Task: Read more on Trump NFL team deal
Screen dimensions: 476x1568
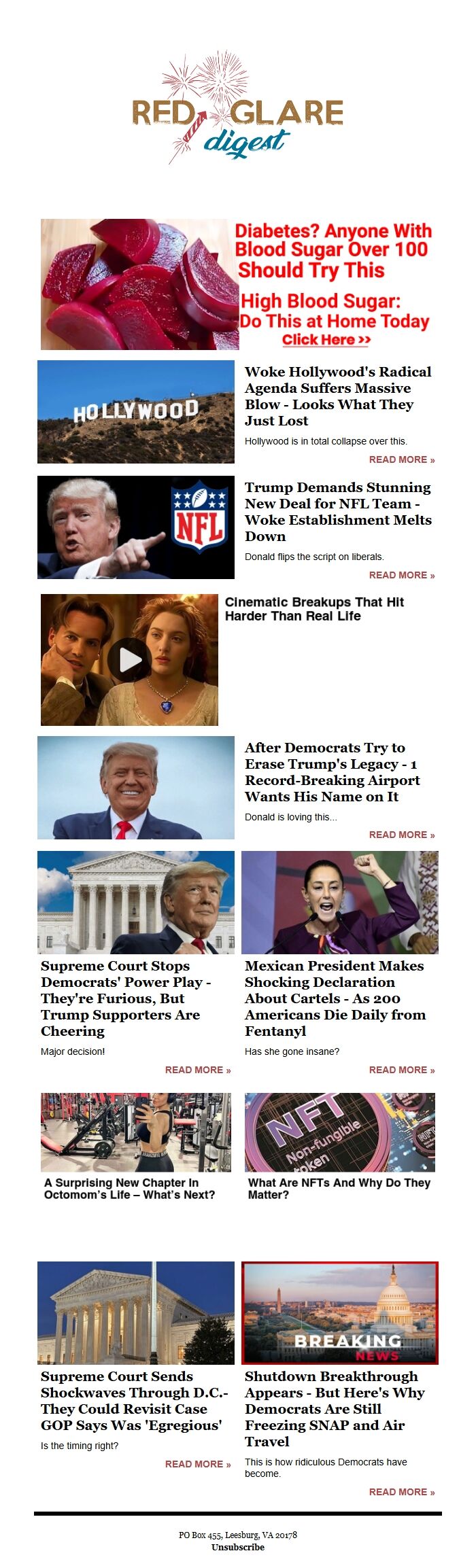Action: point(401,575)
